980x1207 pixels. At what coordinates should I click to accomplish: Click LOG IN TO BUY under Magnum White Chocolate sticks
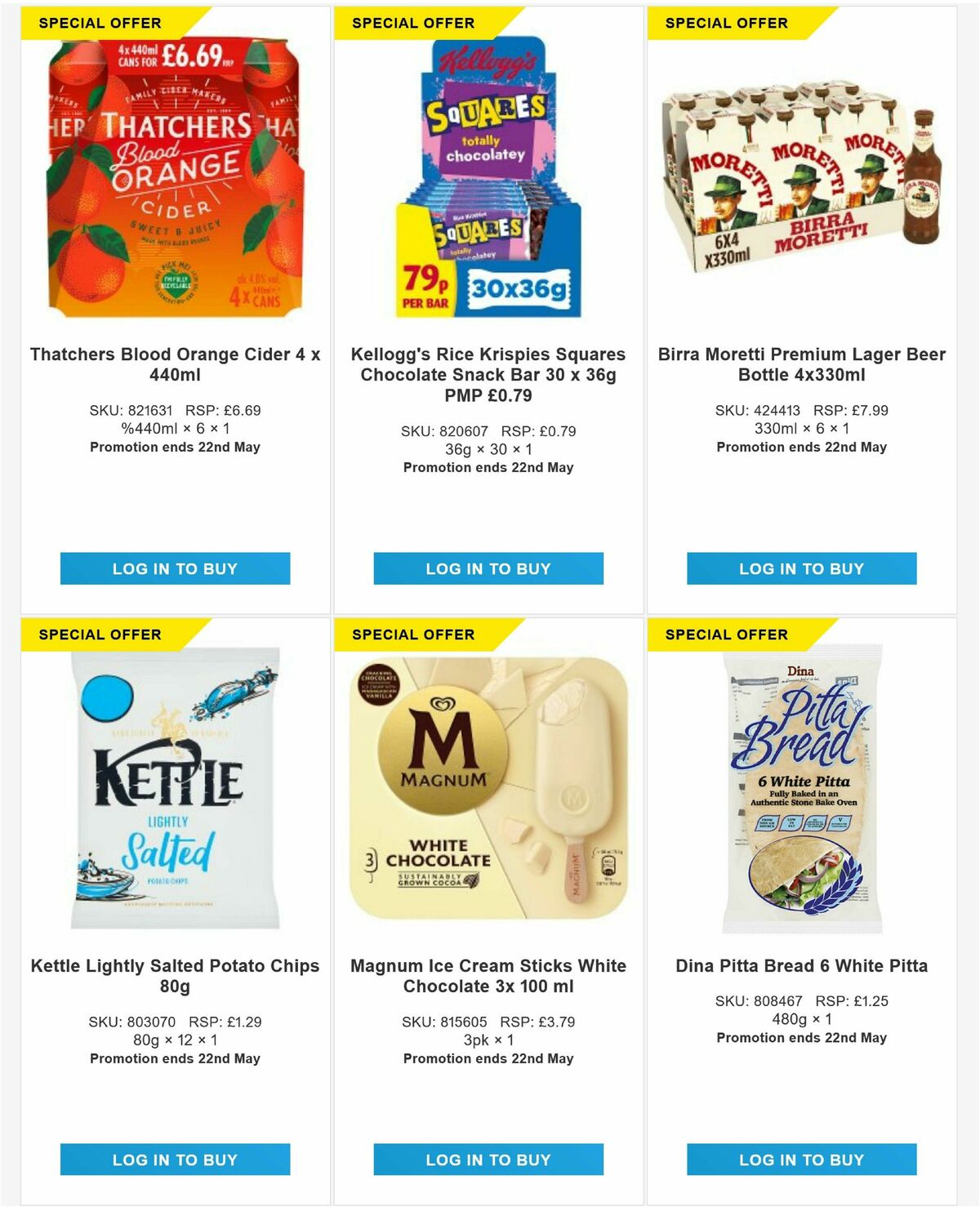coord(488,1159)
